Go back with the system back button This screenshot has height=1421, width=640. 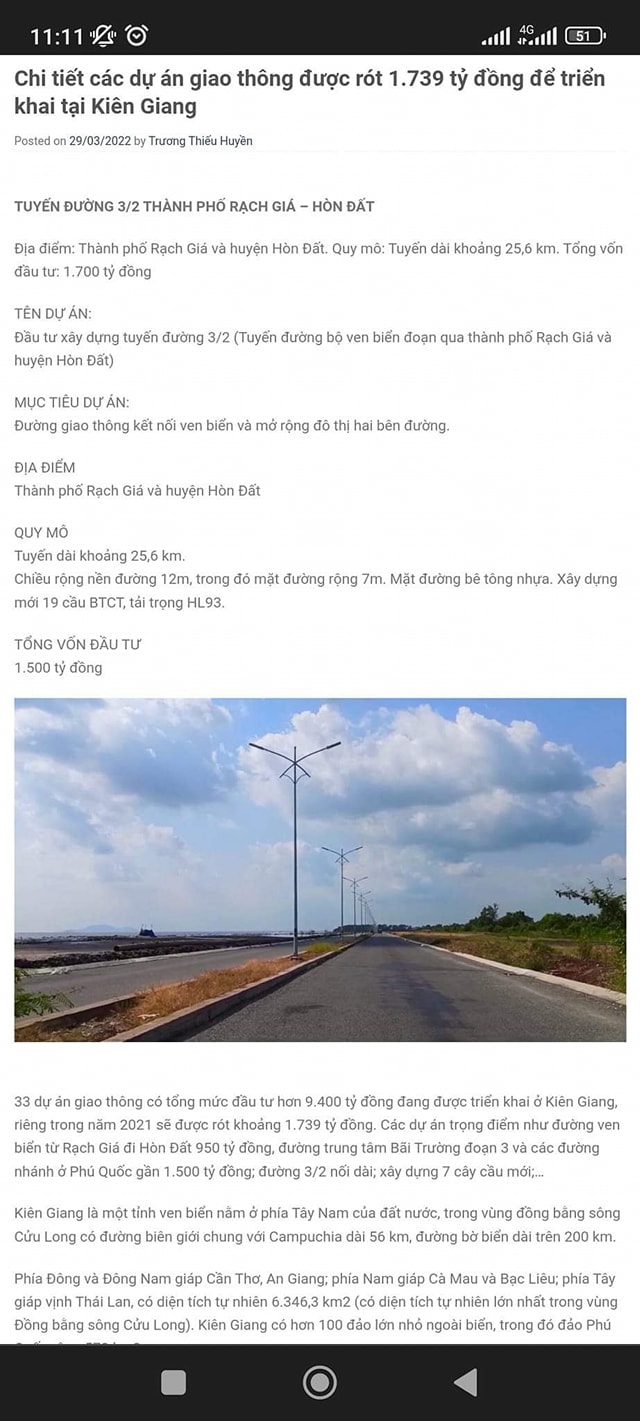click(465, 1382)
